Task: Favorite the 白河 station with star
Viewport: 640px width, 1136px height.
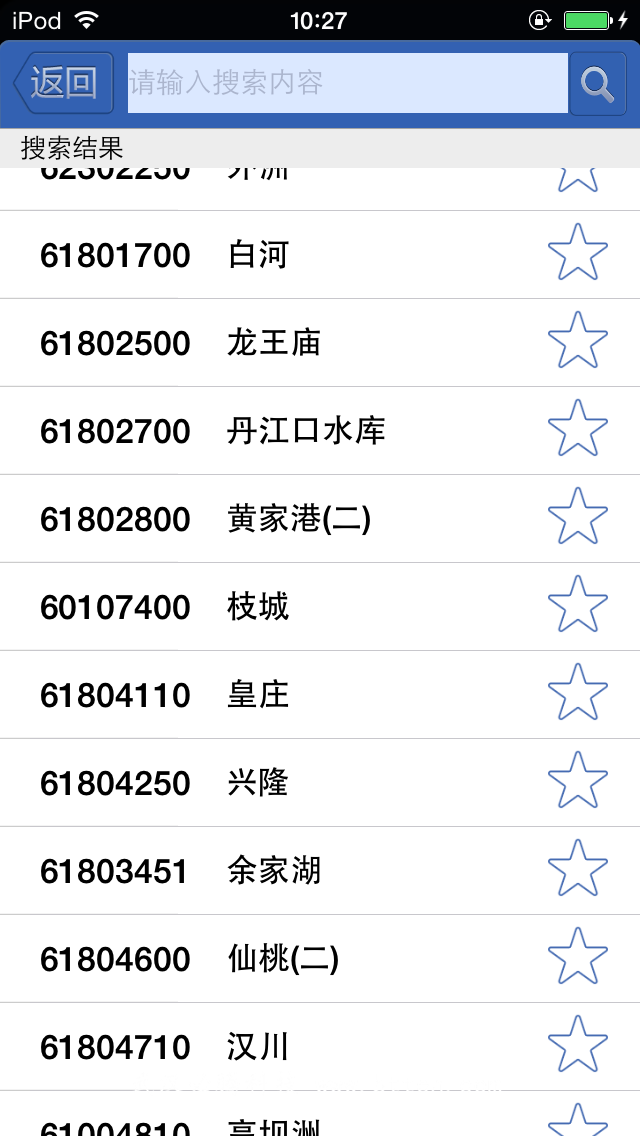Action: coord(578,251)
